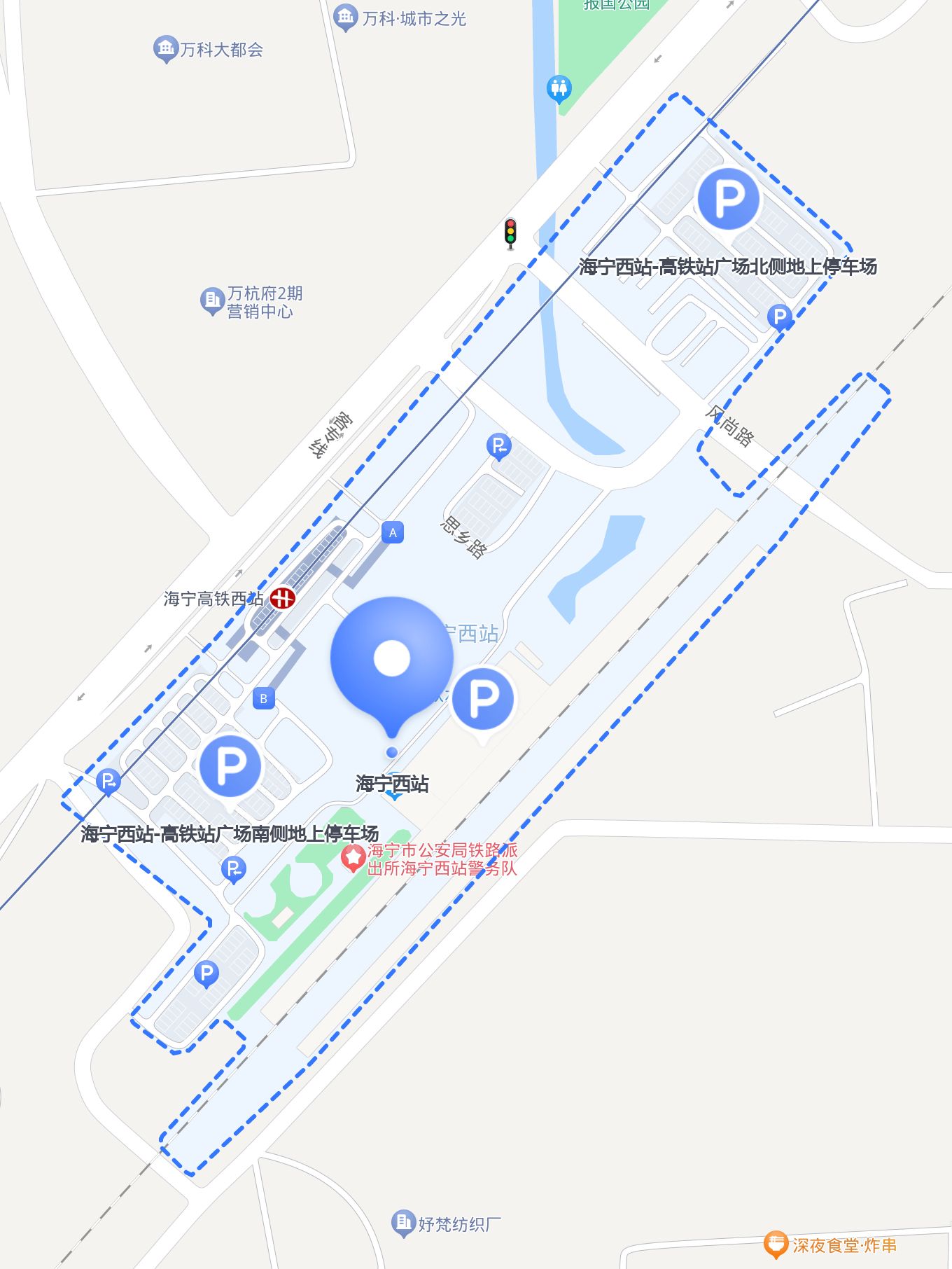Screen dimensions: 952x1269
Task: Select the 万杭府2期营销中心 marker
Action: pyautogui.click(x=211, y=301)
